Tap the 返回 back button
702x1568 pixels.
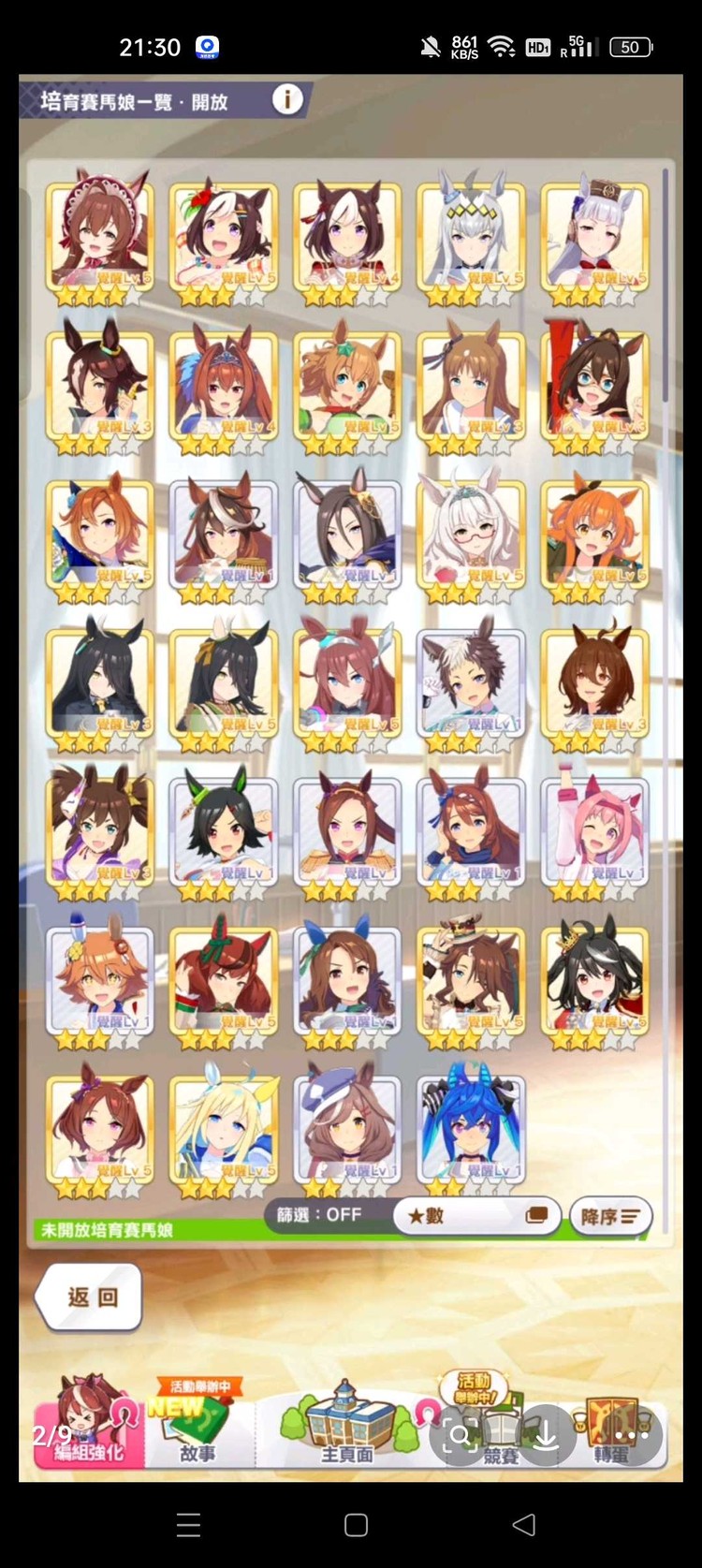[91, 1297]
